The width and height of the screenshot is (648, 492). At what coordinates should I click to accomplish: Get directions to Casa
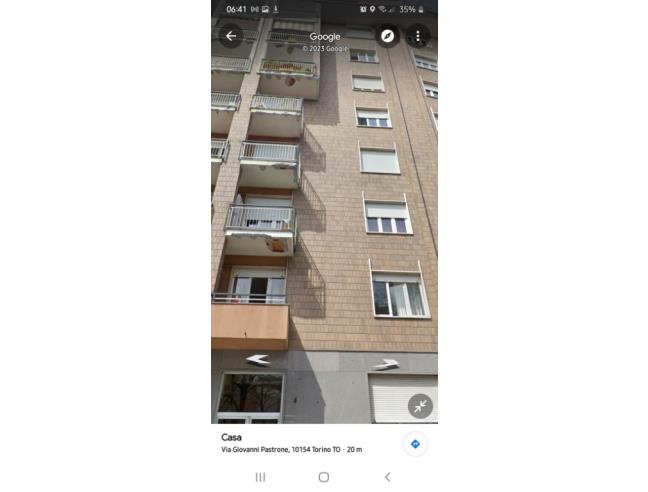(x=415, y=443)
